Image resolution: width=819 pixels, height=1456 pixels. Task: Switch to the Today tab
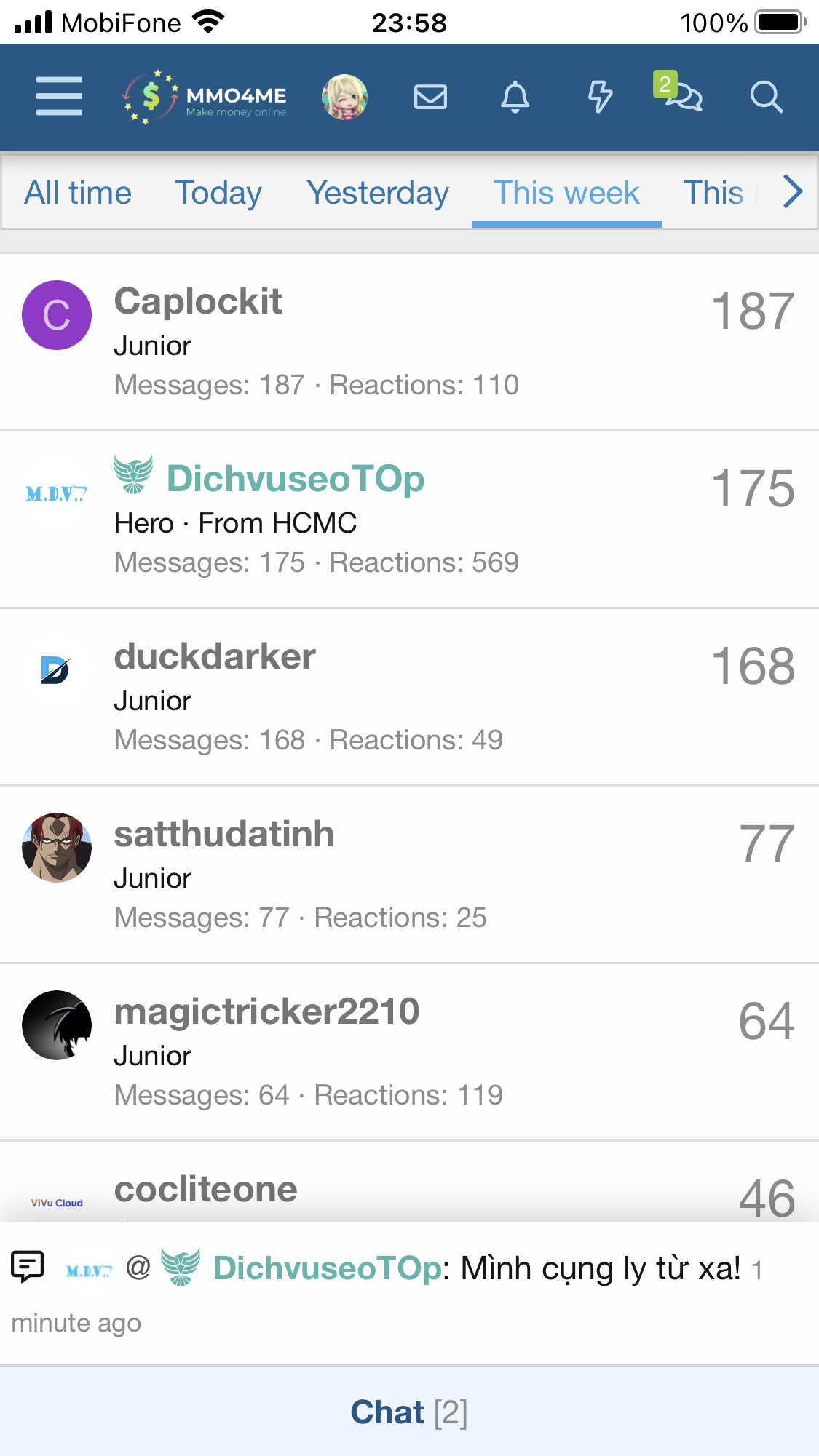(218, 193)
